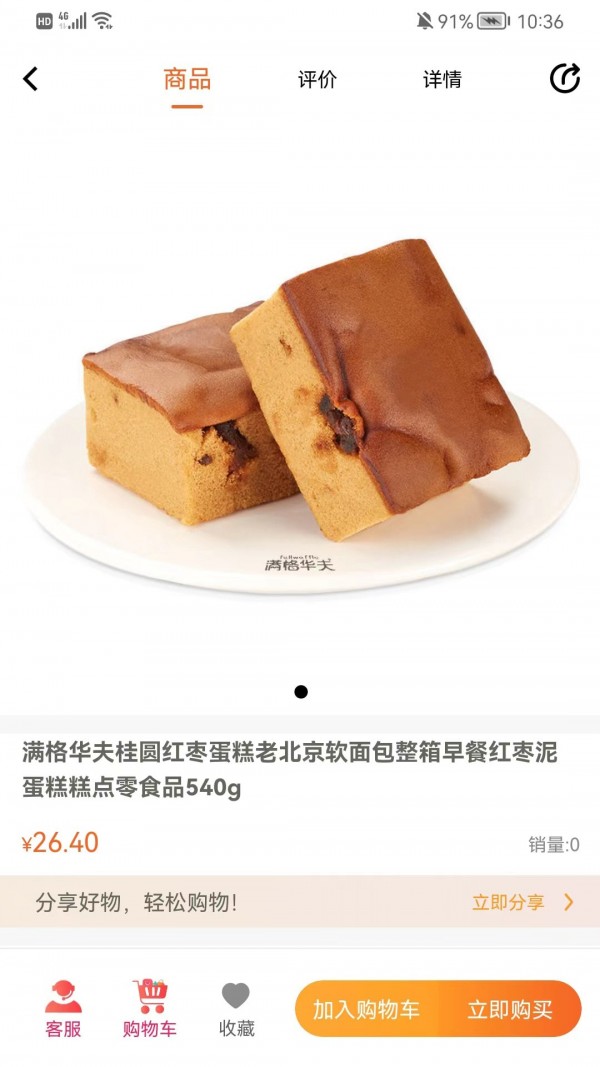Select the 商品 tab
600x1067 pixels.
point(187,80)
